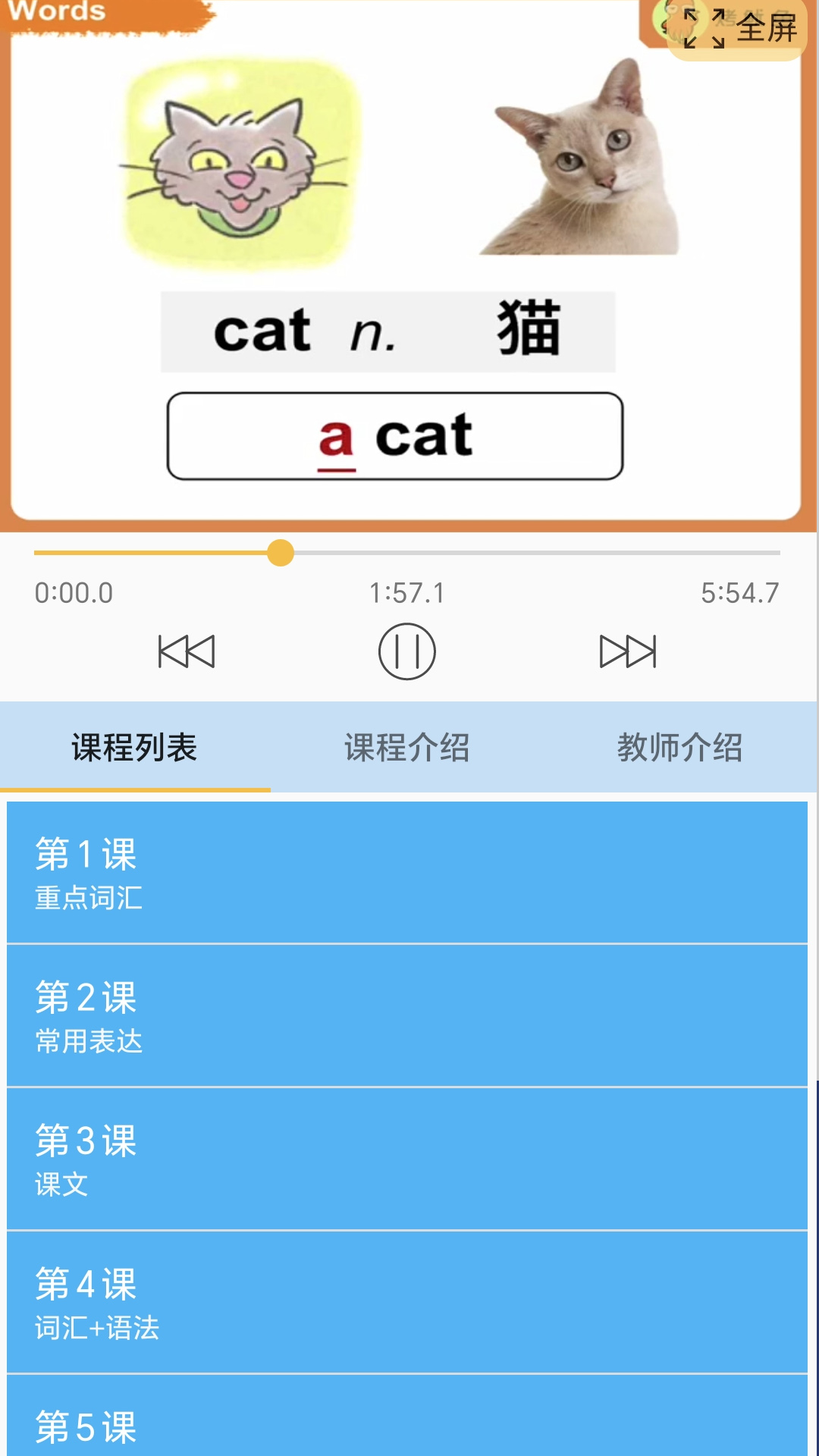Enter fullscreen with the 全屏 button
Screen dimensions: 819x1456
[x=739, y=29]
